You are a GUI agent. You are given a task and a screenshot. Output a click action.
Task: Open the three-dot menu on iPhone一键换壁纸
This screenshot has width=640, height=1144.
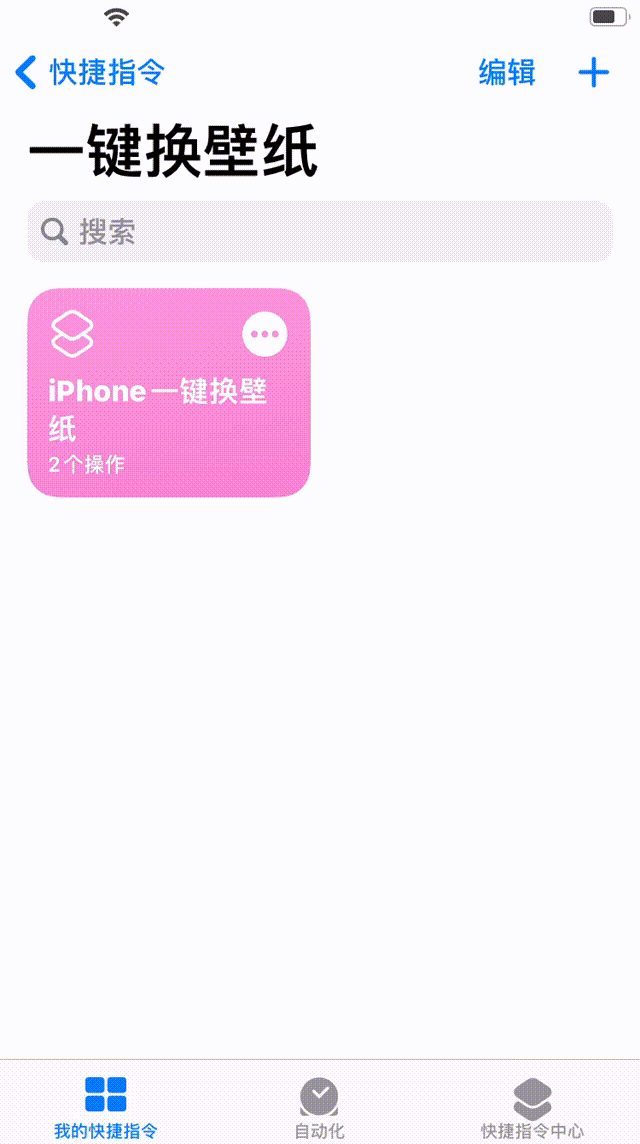(x=265, y=335)
